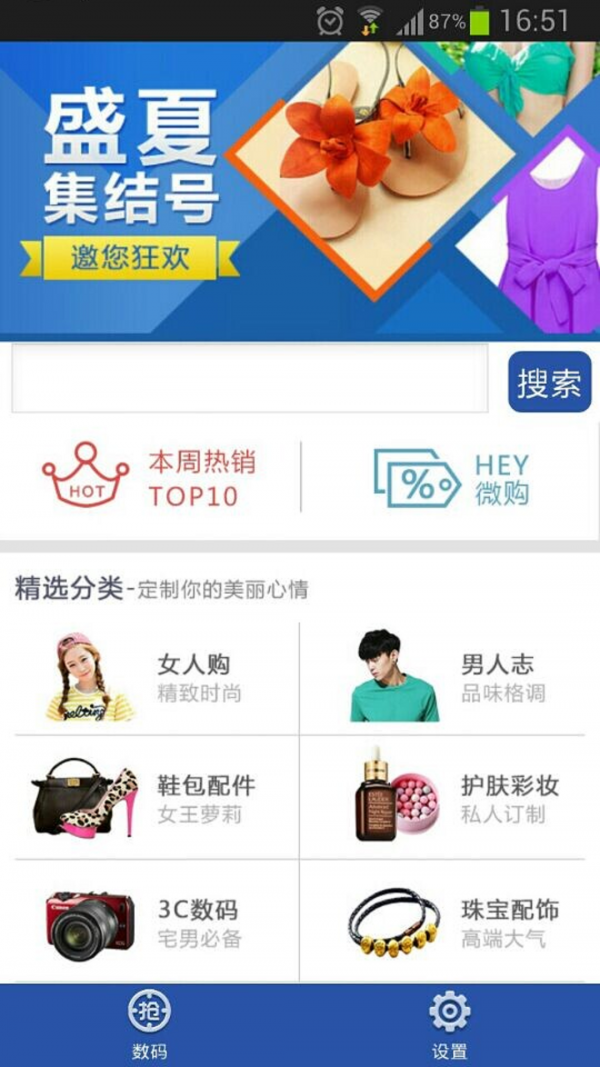The image size is (600, 1067).
Task: Open the 盛夏集结号 promotional banner
Action: click(300, 190)
